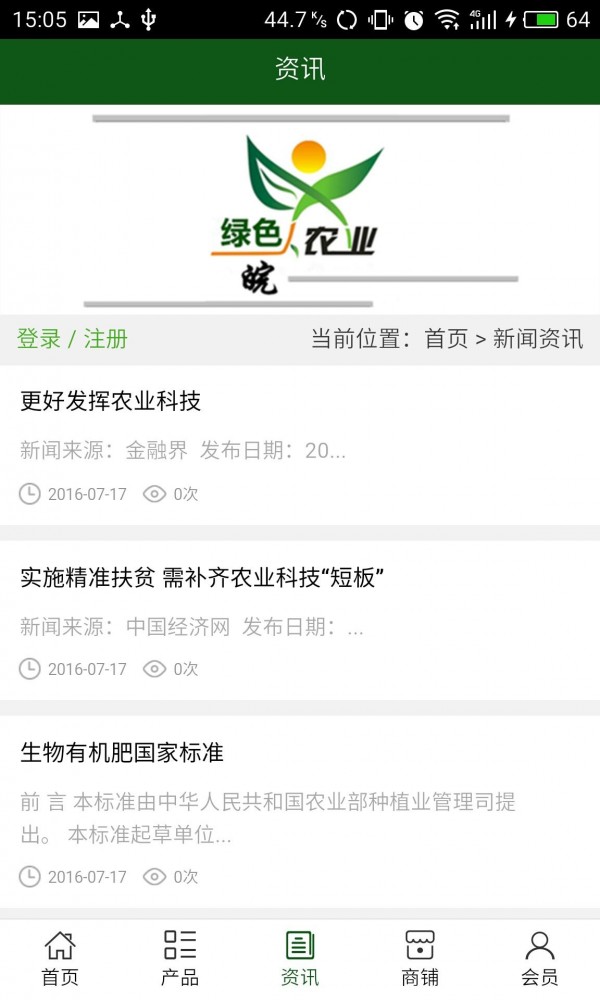Switch to the 产品 tab

180,958
